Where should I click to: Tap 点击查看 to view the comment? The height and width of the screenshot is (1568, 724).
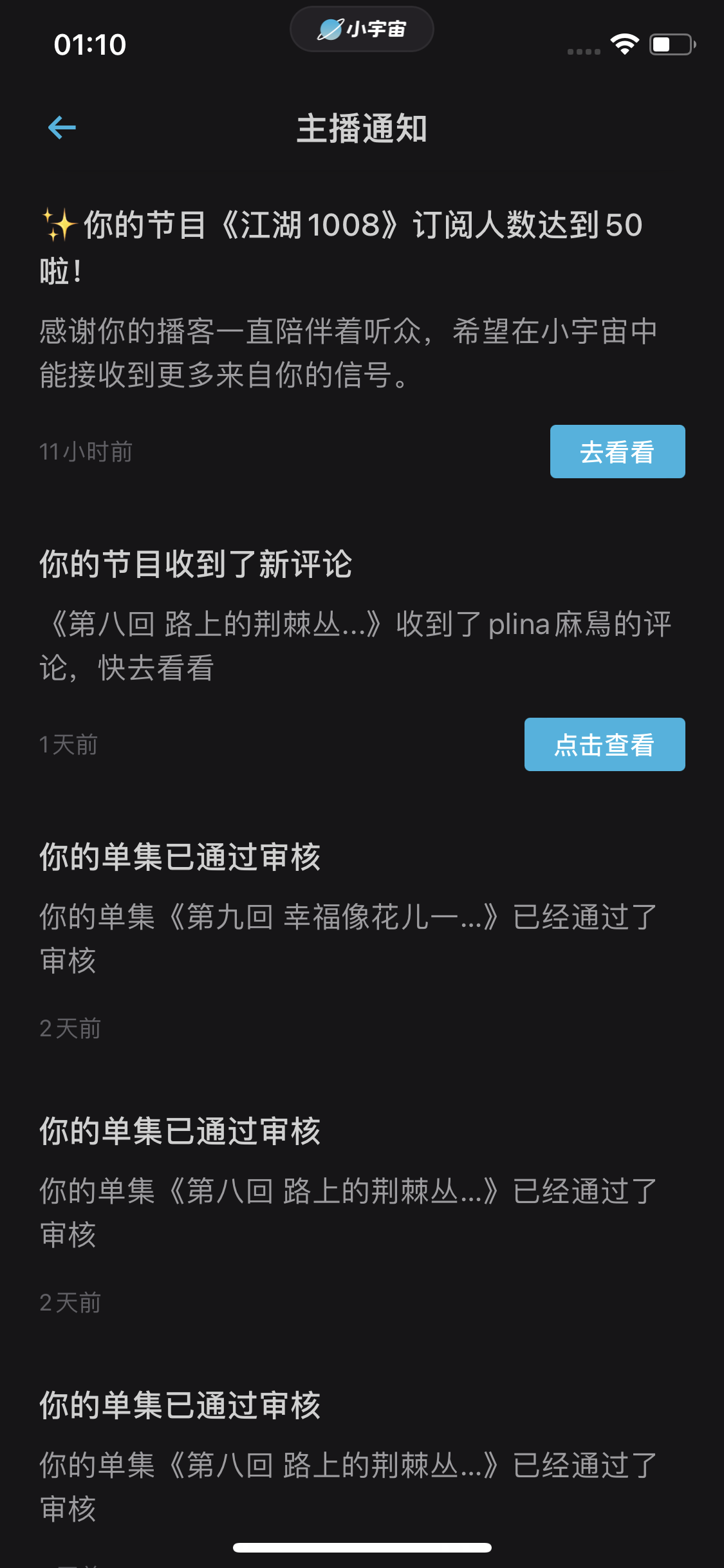[604, 744]
